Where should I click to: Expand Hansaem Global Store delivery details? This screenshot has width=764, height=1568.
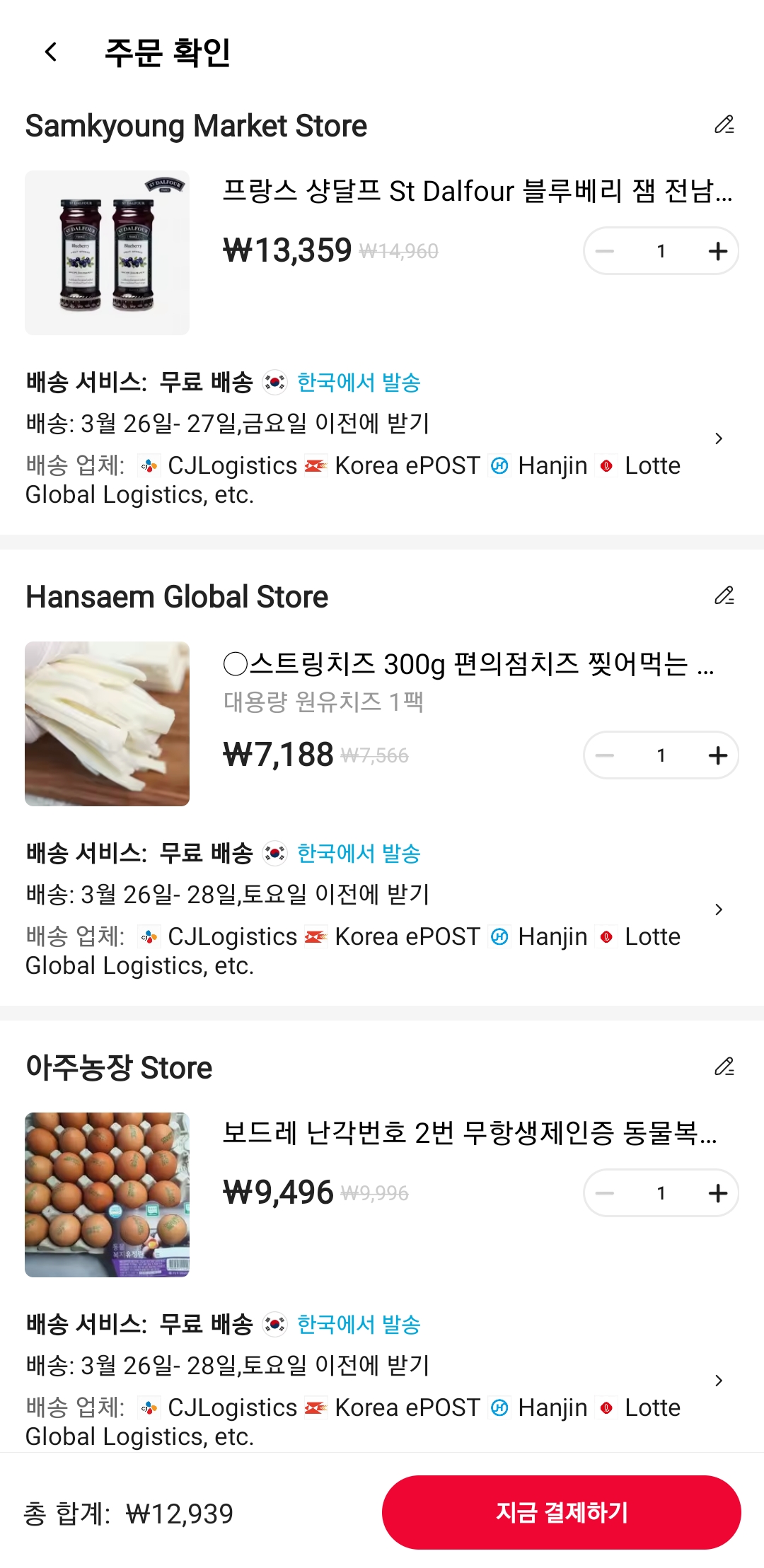(x=719, y=910)
